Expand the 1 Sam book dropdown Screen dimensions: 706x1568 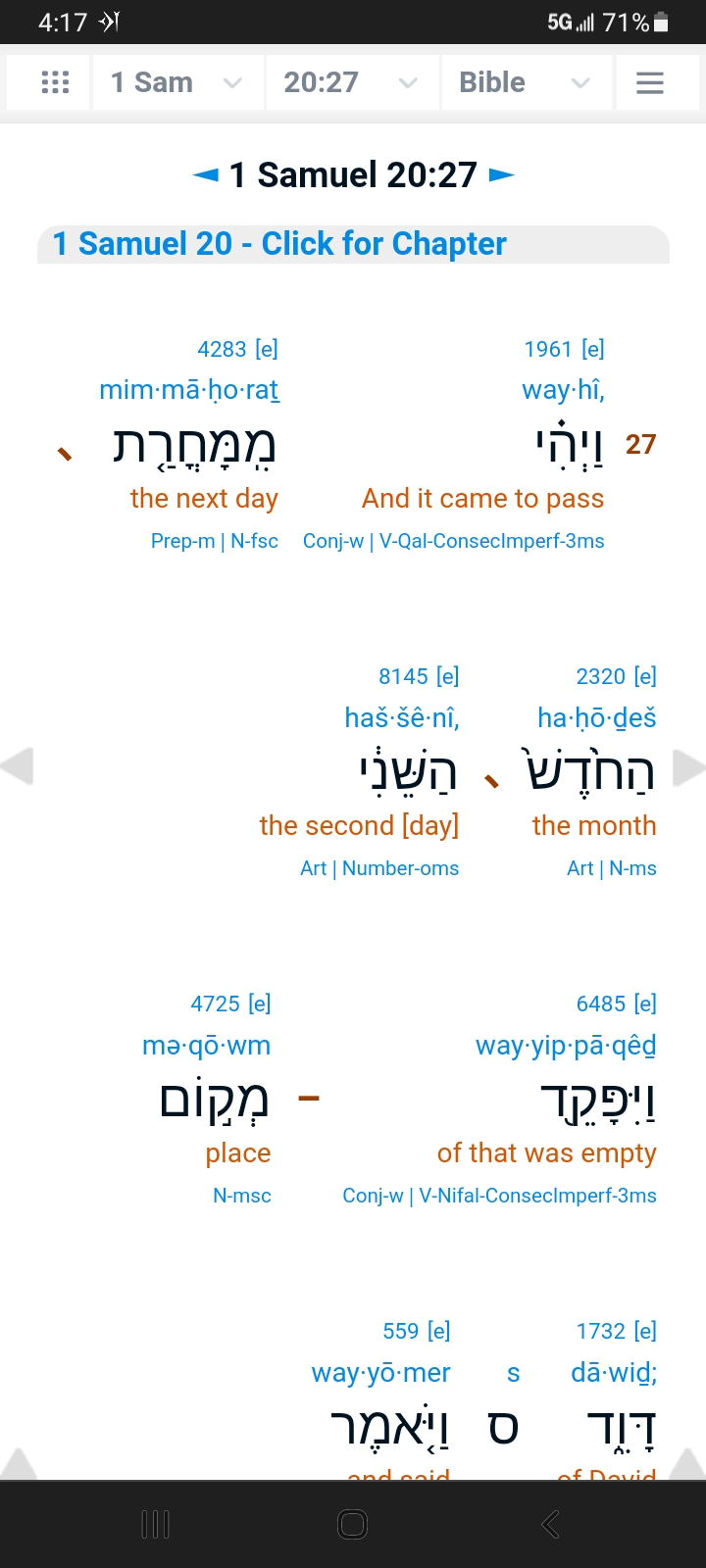point(176,82)
